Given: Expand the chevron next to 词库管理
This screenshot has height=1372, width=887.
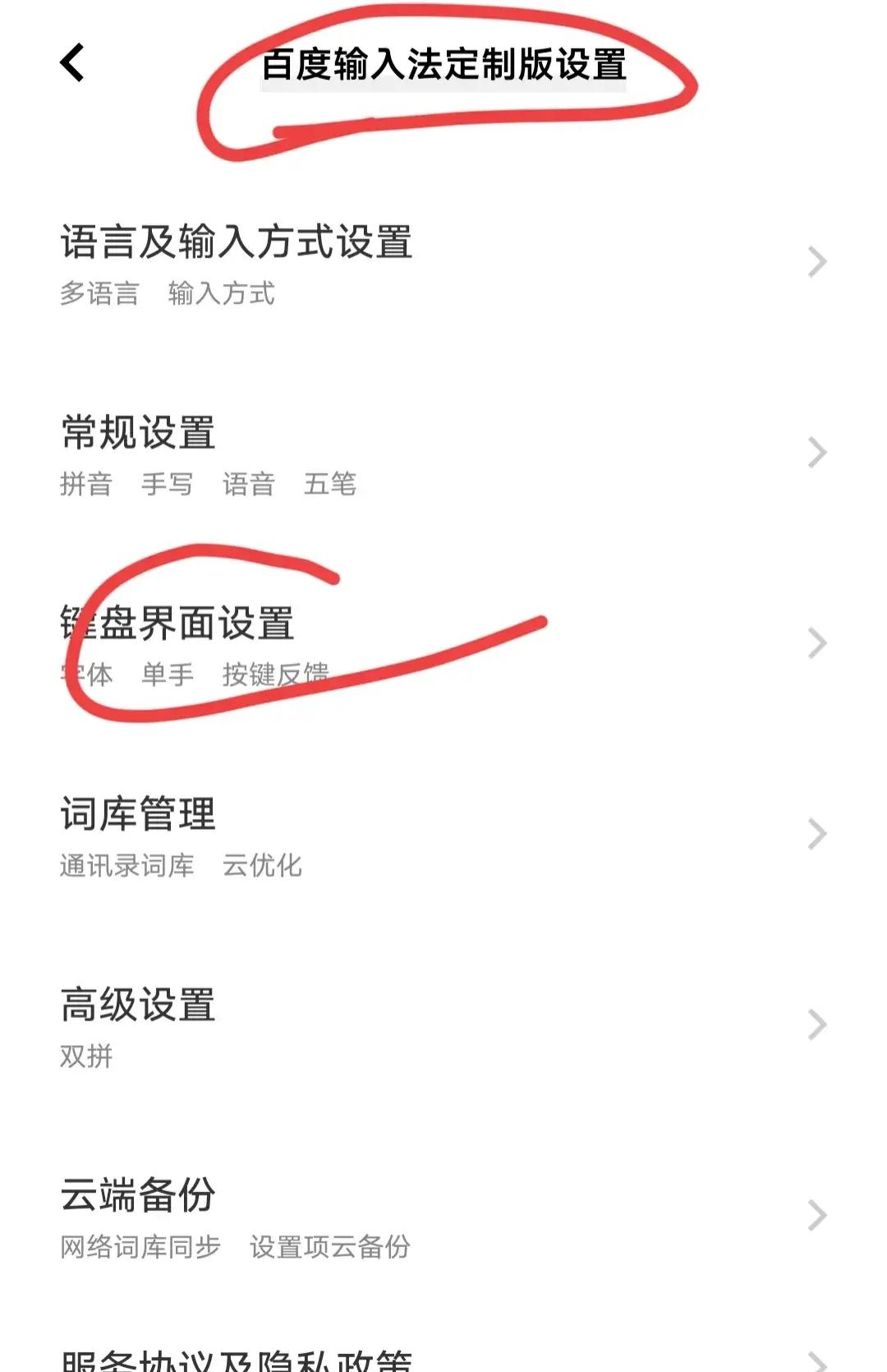Looking at the screenshot, I should point(816,833).
